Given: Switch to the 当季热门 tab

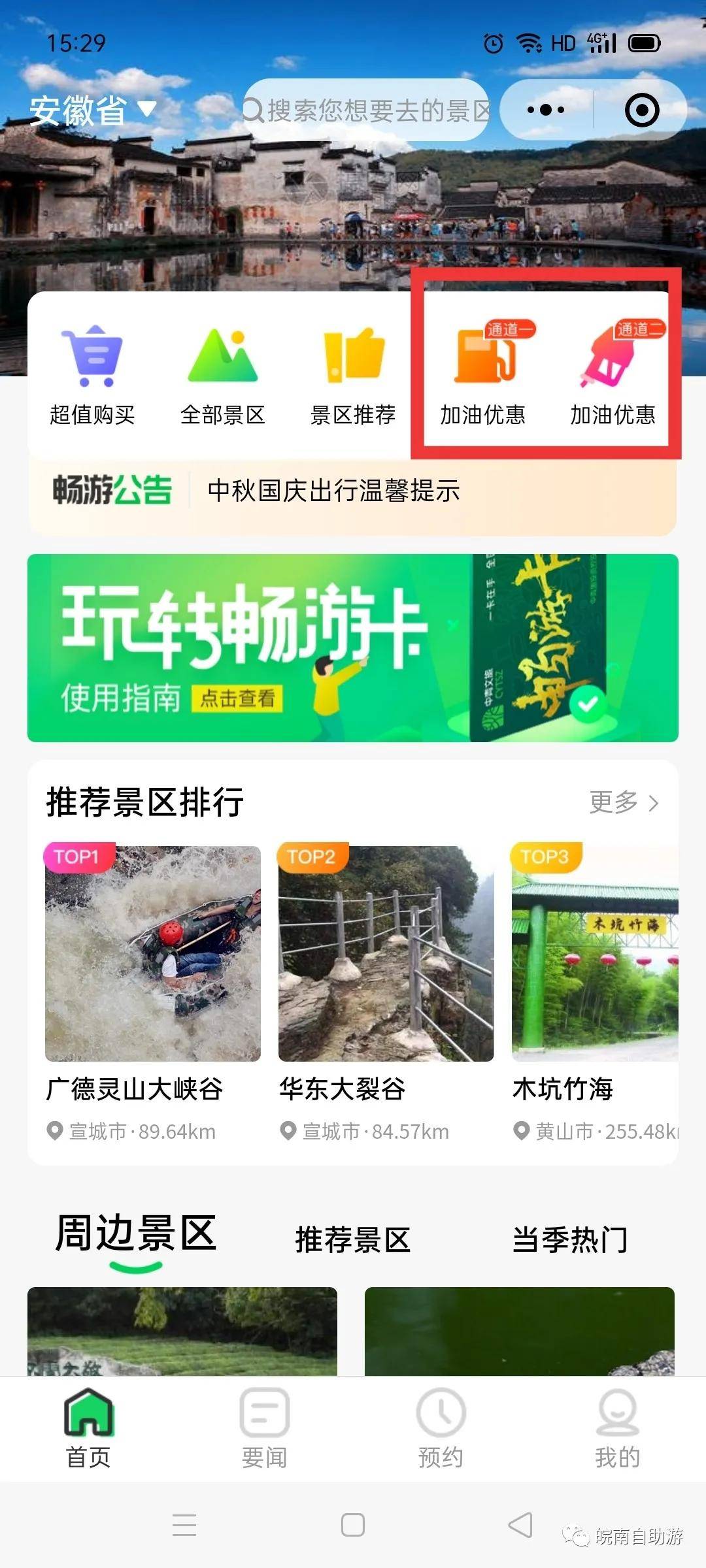Looking at the screenshot, I should [570, 1239].
